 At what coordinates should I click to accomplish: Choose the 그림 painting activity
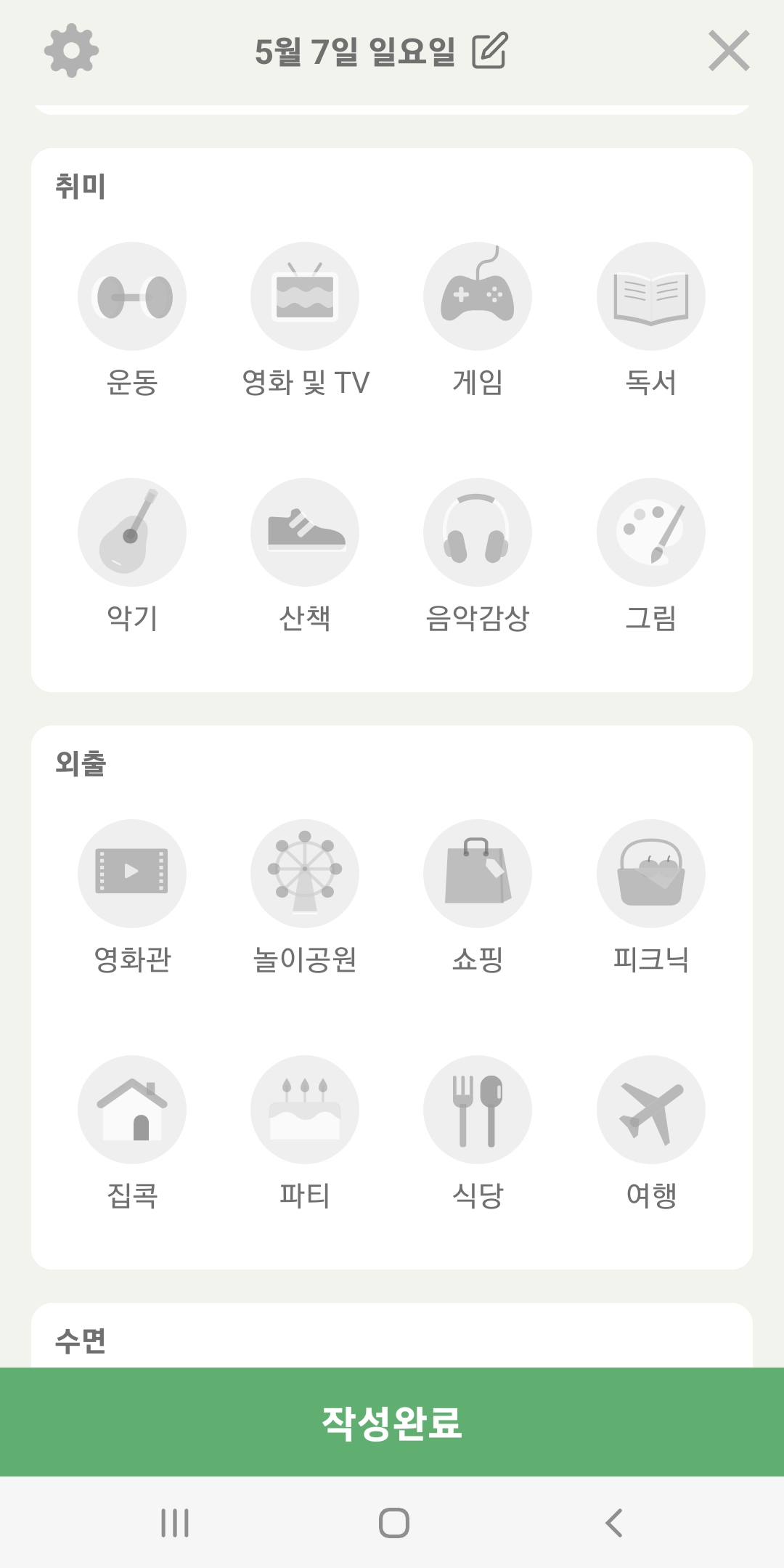pyautogui.click(x=651, y=532)
